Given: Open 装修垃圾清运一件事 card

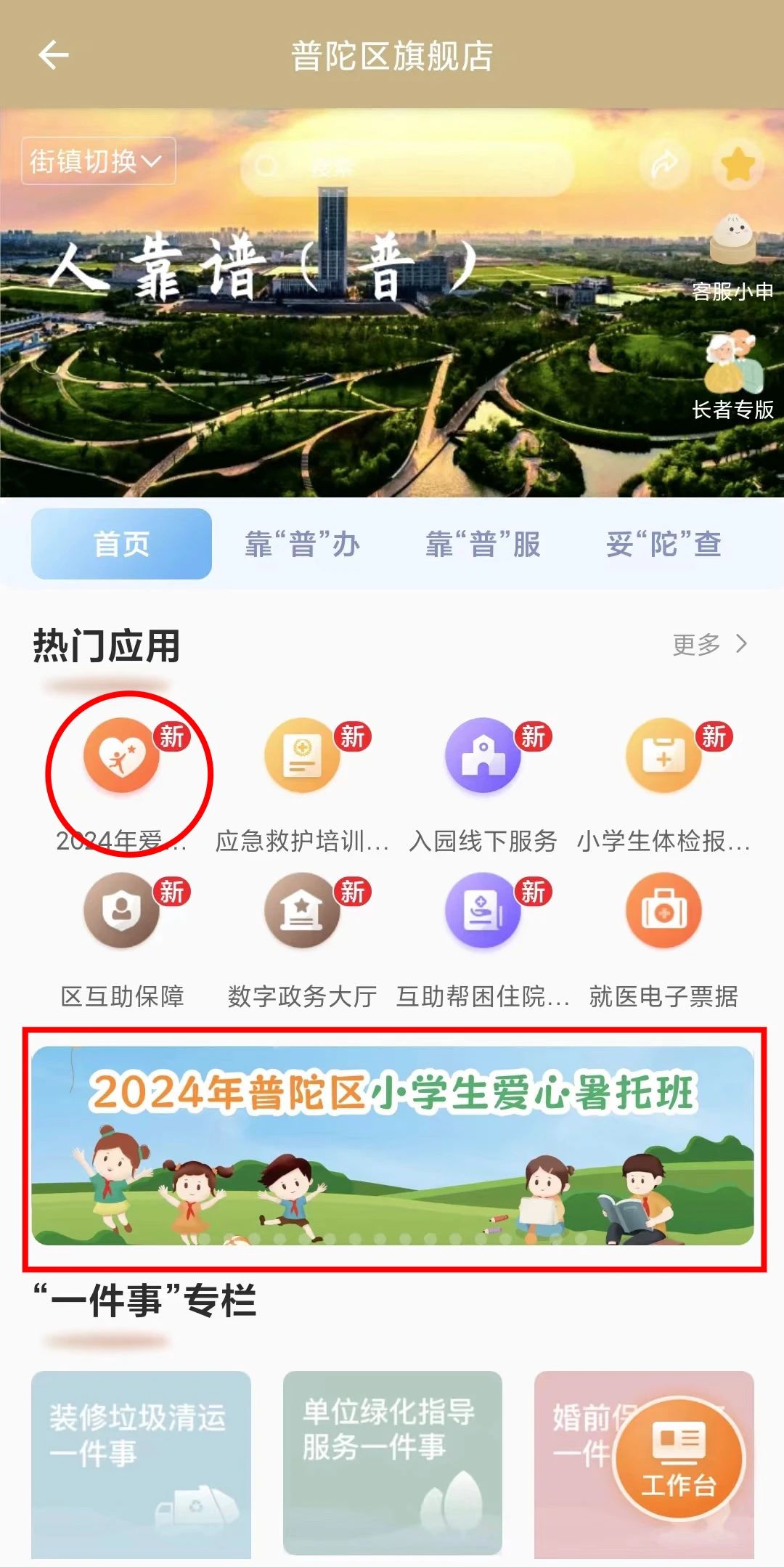Looking at the screenshot, I should point(141,1461).
